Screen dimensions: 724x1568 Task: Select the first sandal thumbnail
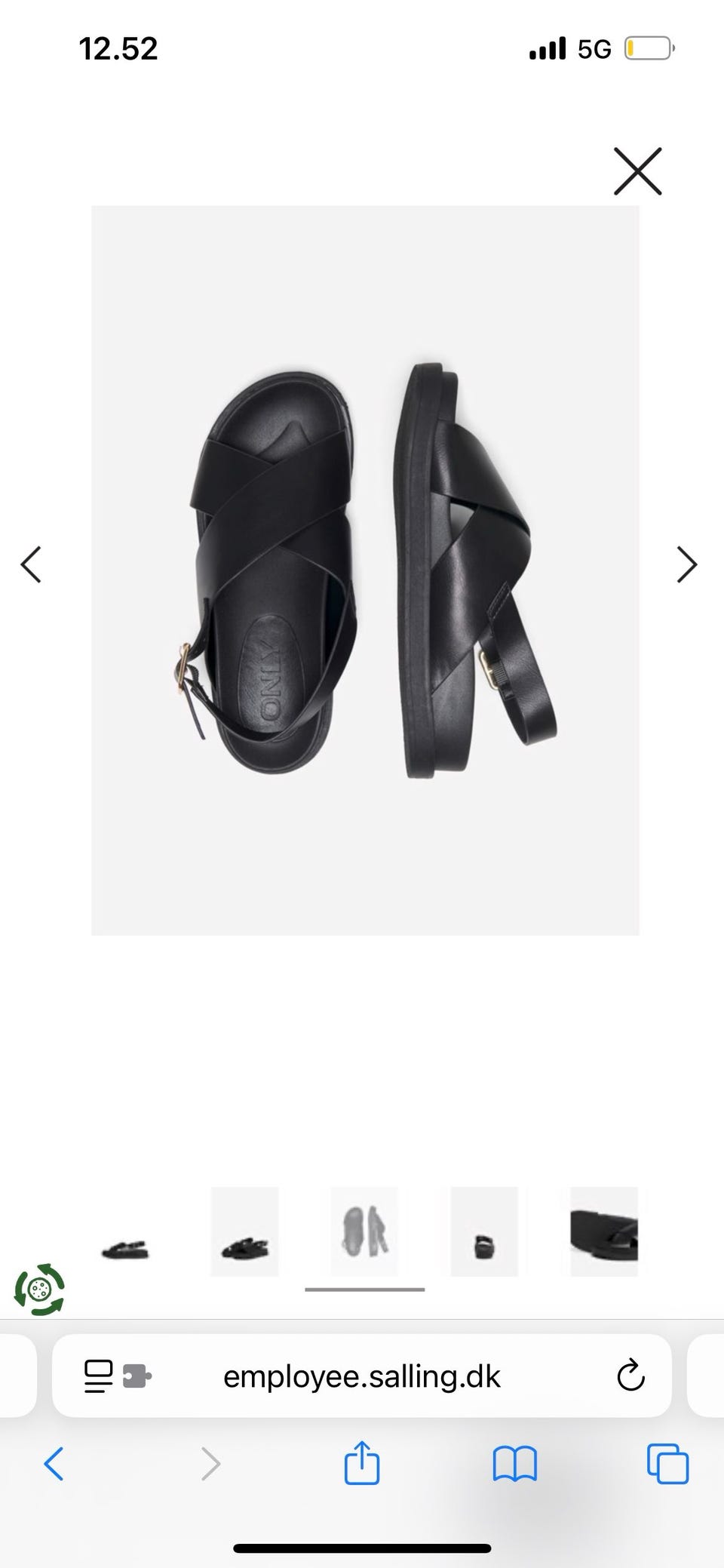125,1231
